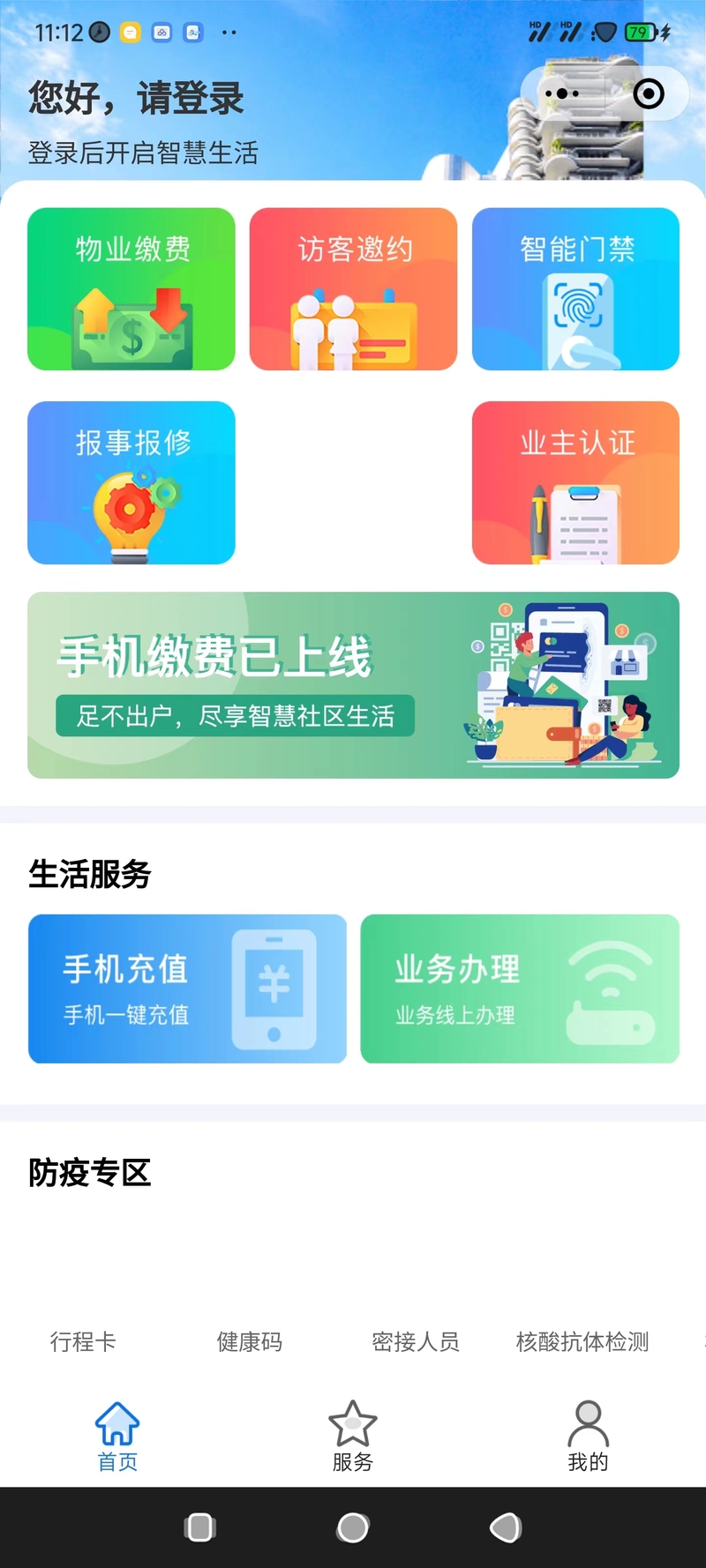Image resolution: width=706 pixels, height=1568 pixels.
Task: Open 核酸抗体检测 in 防疫专区
Action: click(582, 1341)
